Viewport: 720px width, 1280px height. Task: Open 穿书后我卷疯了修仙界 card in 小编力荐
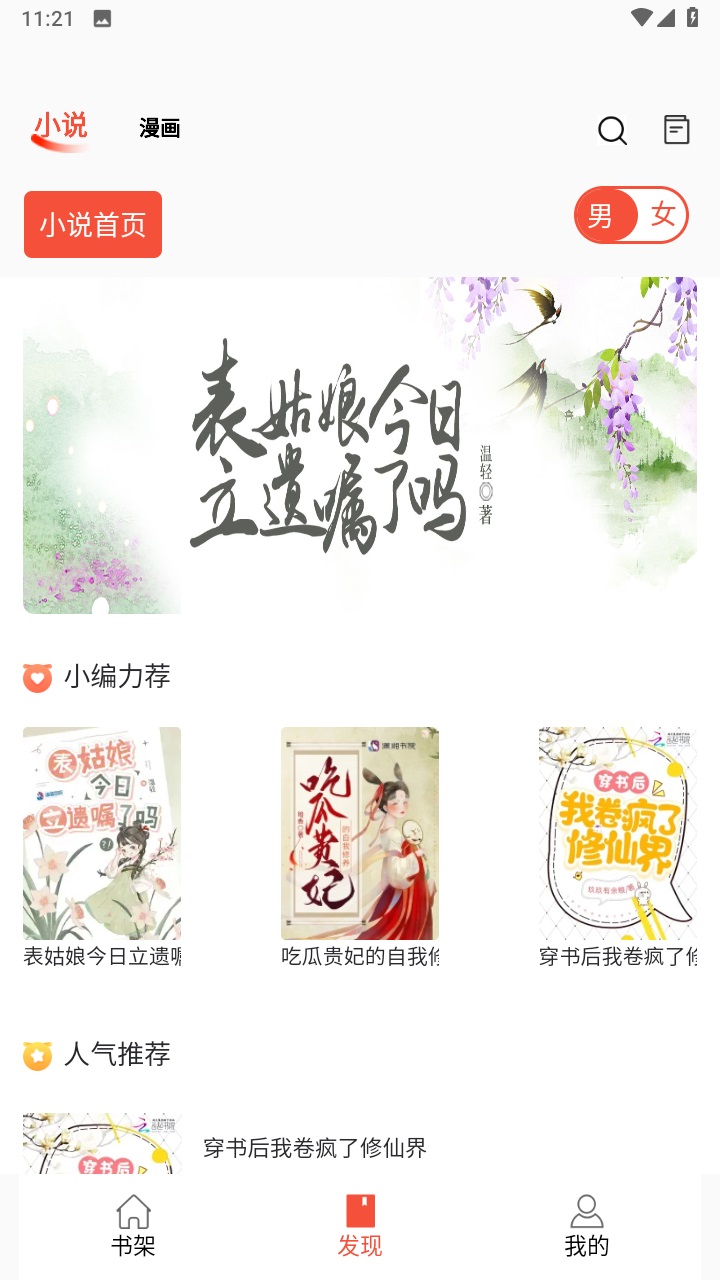point(617,845)
